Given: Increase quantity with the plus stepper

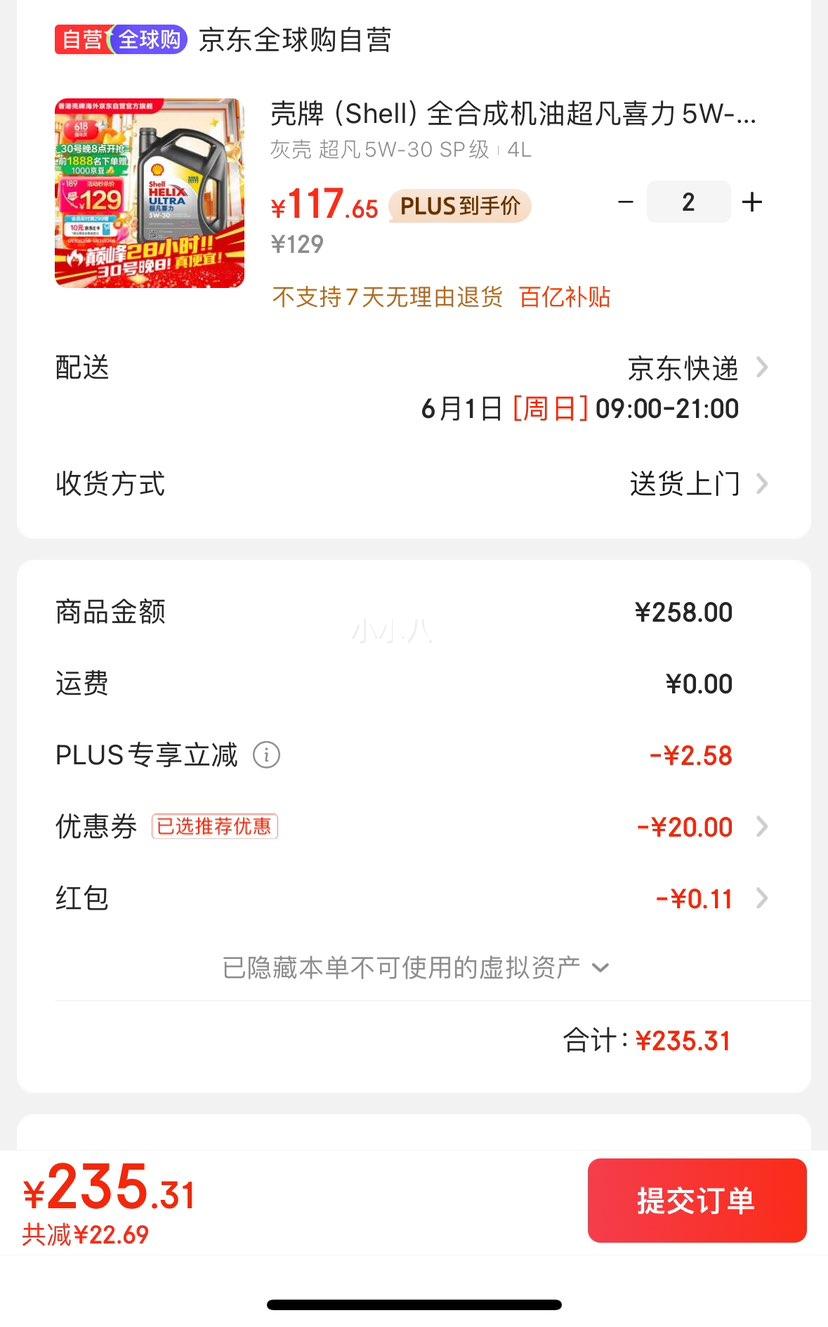Looking at the screenshot, I should [751, 201].
